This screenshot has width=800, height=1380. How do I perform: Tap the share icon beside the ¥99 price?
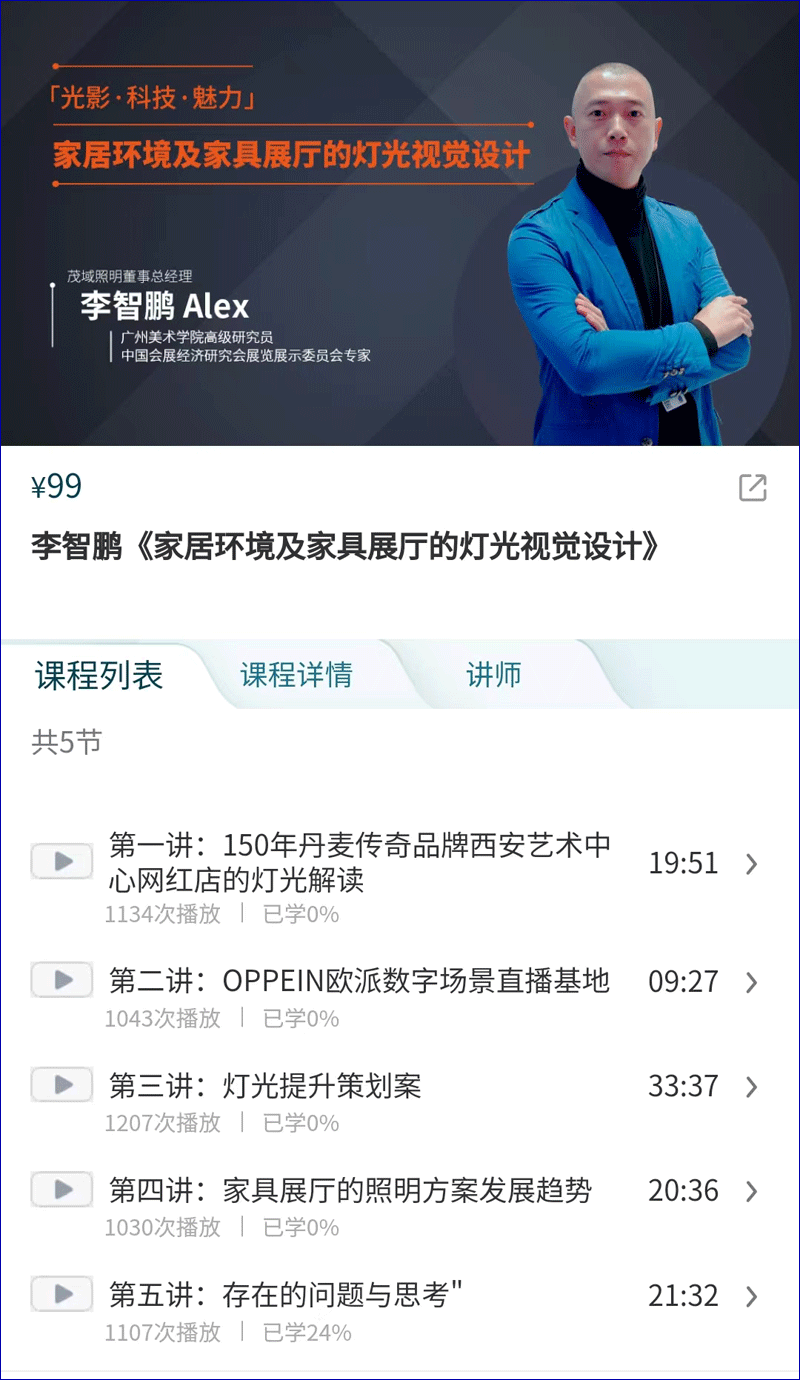tap(752, 487)
